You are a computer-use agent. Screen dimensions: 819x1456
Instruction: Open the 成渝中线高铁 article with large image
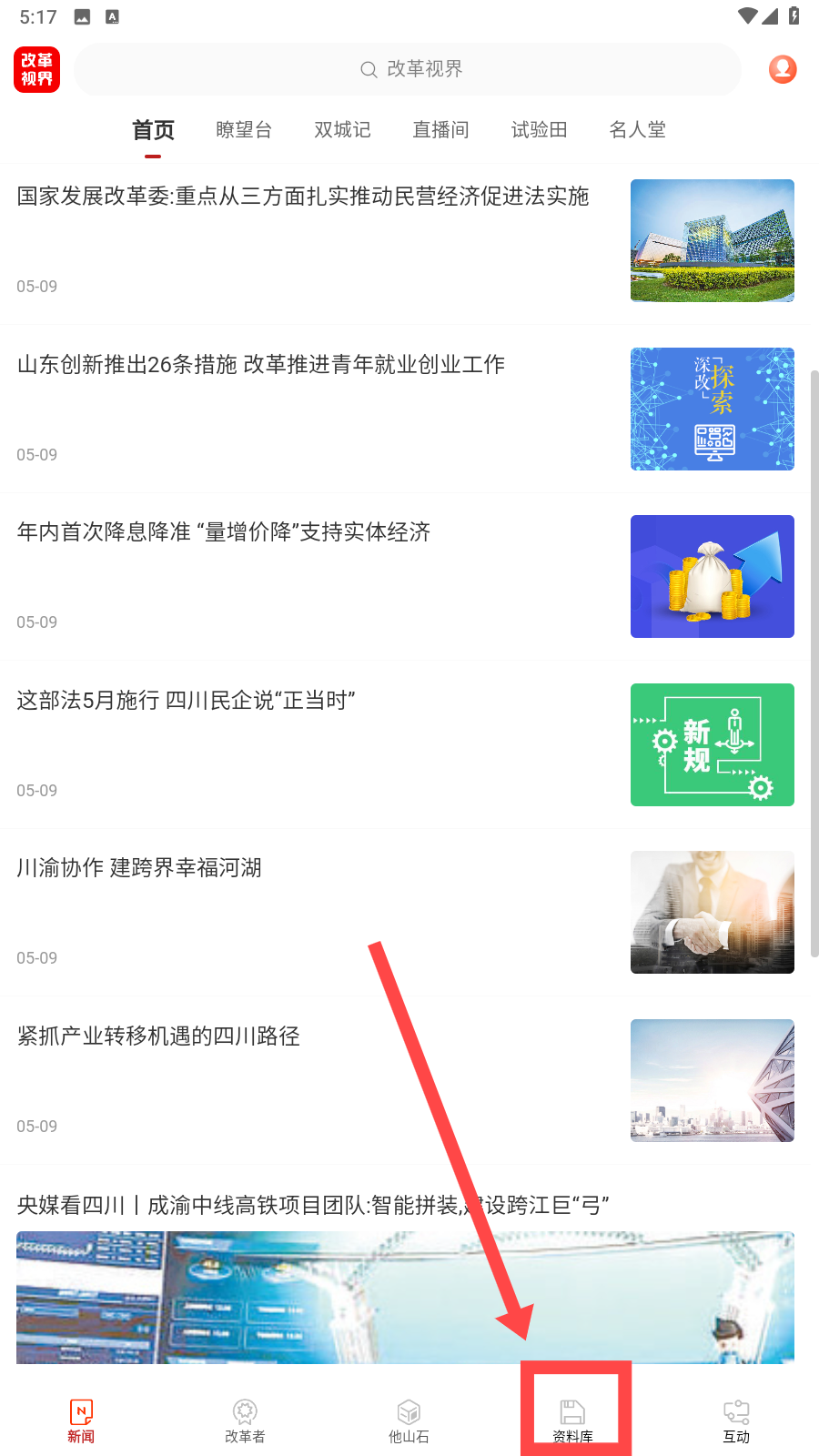pos(405,1274)
